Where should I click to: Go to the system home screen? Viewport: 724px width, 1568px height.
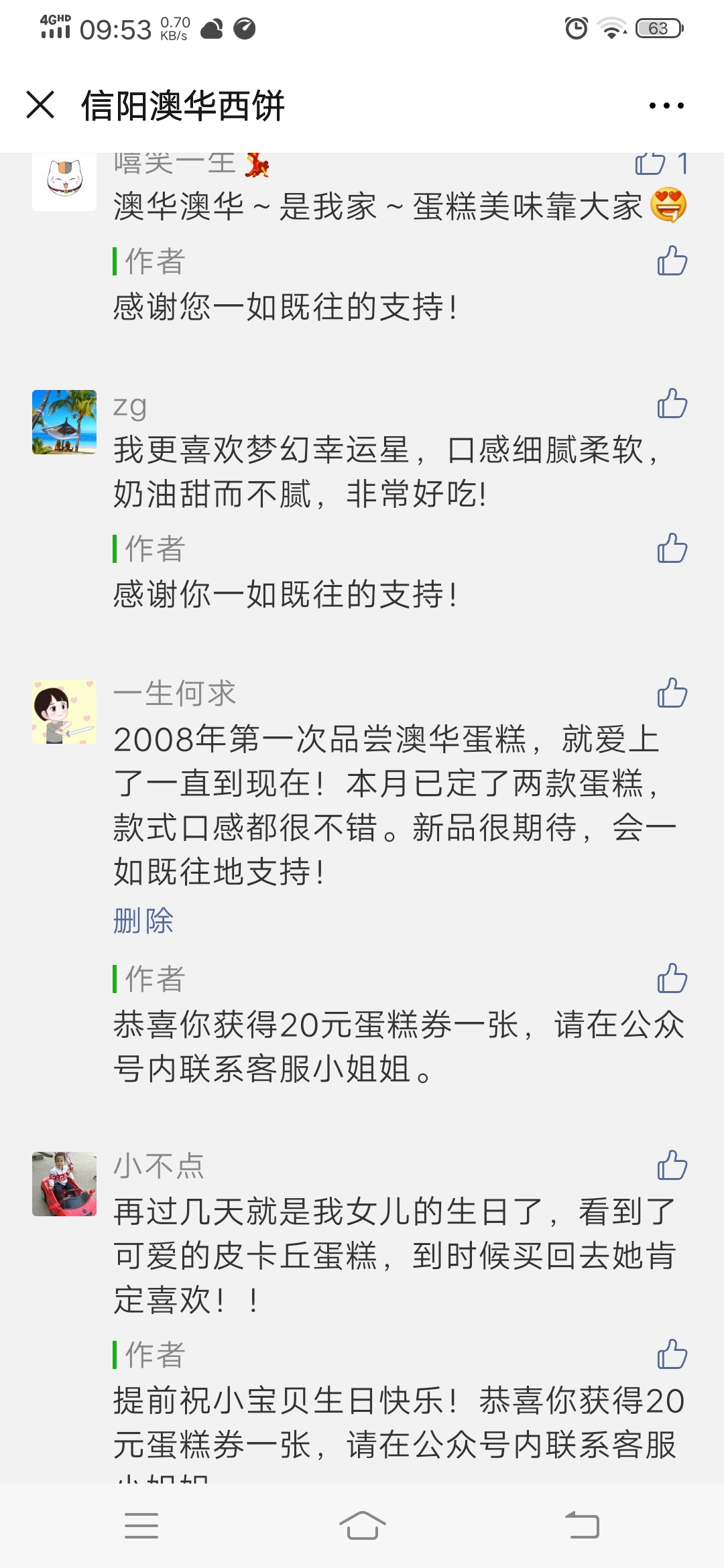tap(362, 1526)
